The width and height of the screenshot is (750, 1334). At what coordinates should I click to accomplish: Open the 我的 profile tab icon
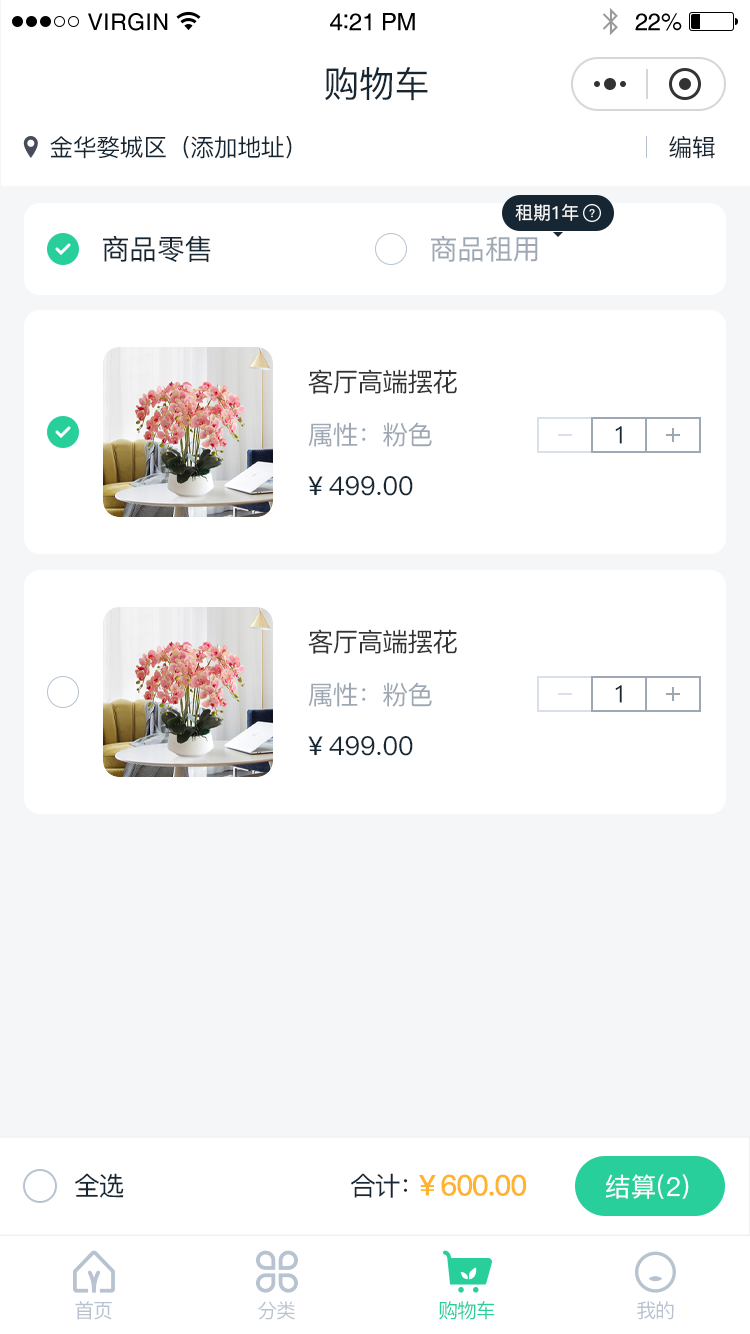pyautogui.click(x=655, y=1272)
